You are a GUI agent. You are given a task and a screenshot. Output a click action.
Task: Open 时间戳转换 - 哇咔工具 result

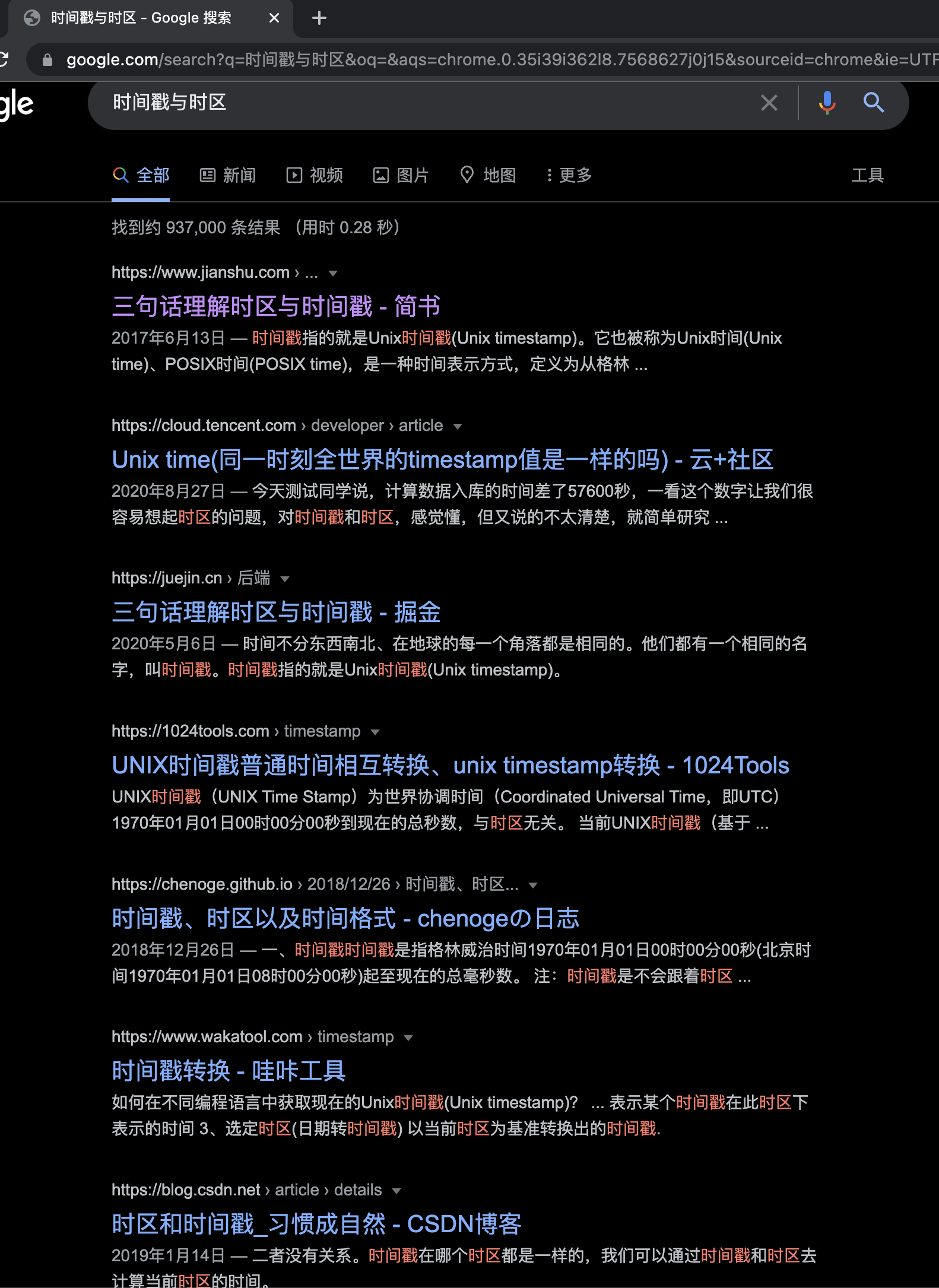pyautogui.click(x=229, y=1071)
